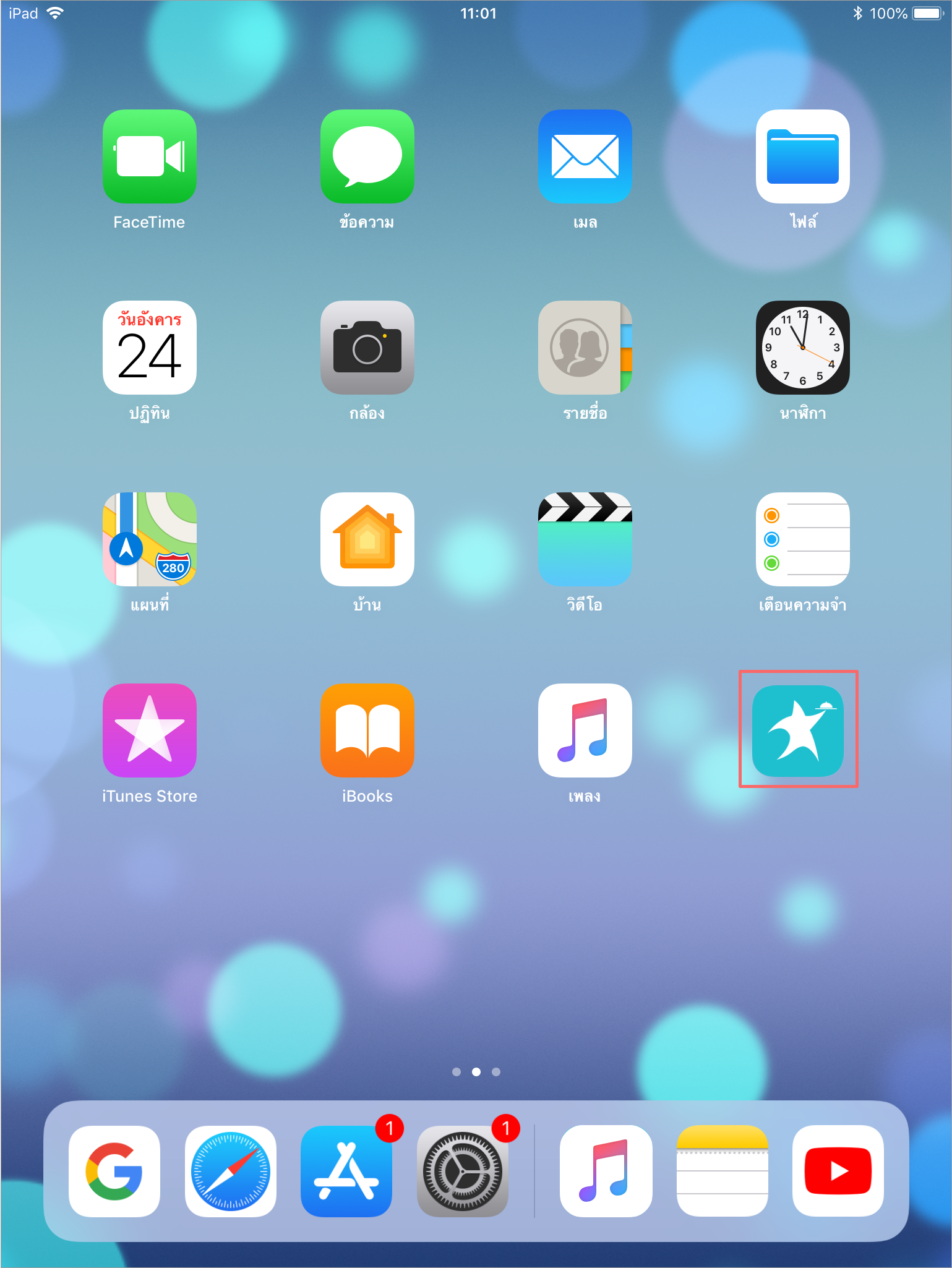Open the Reminders app
The image size is (952, 1268).
[x=802, y=539]
